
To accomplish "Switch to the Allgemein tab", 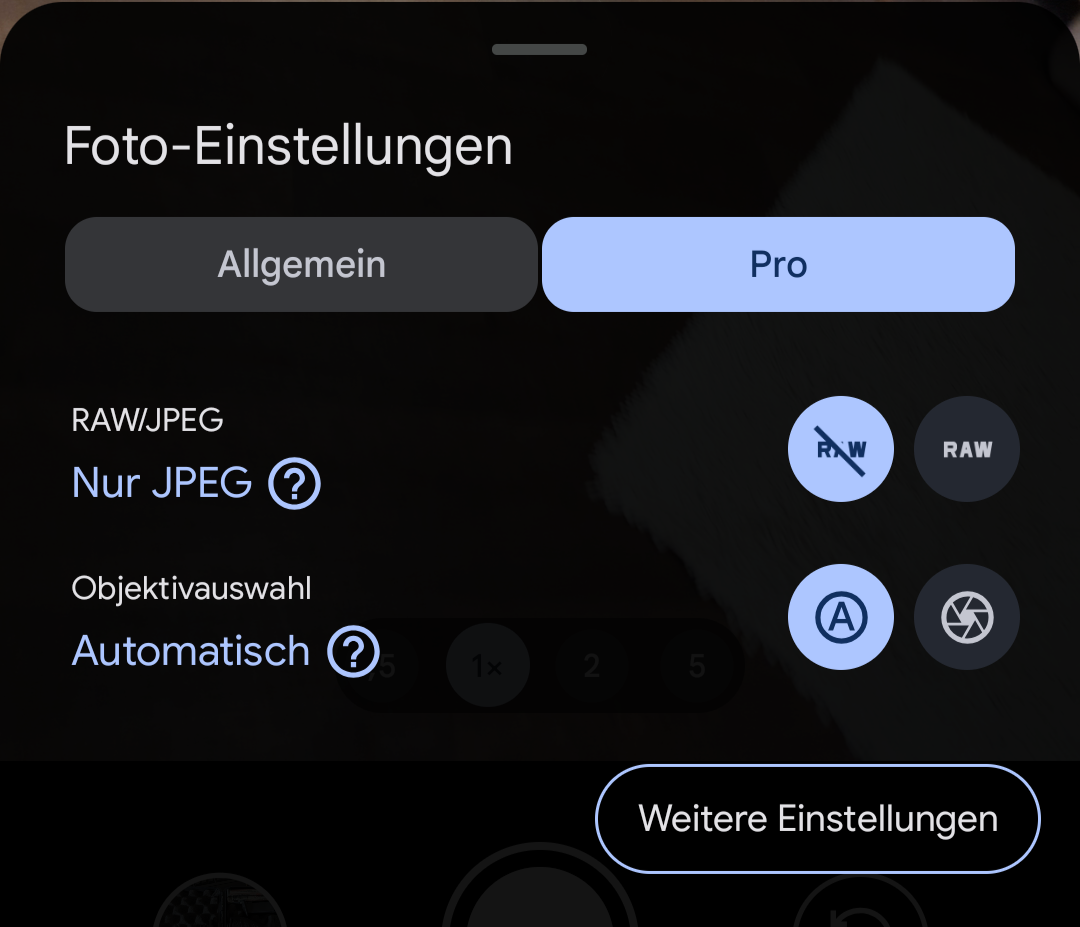I will 301,265.
